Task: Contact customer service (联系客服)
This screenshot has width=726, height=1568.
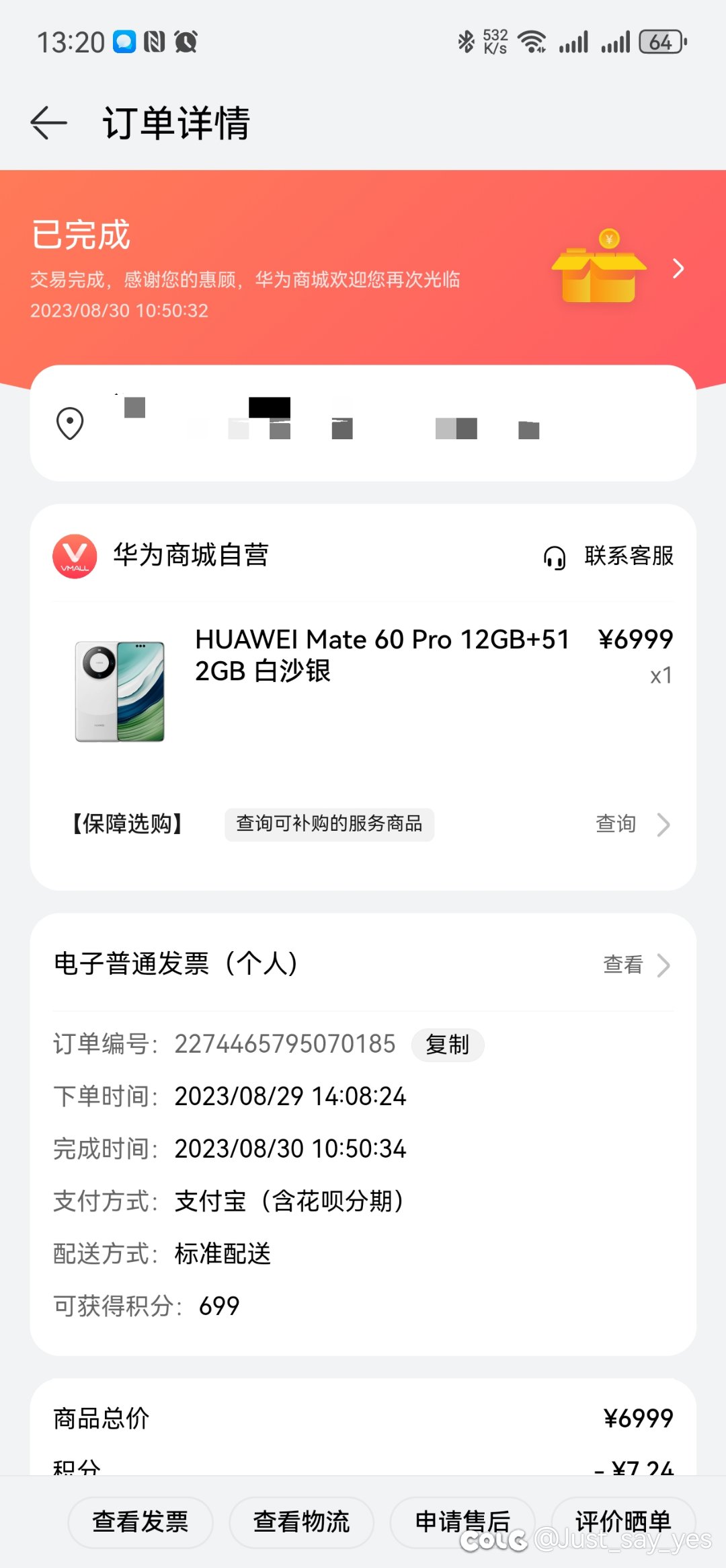Action: tap(609, 556)
